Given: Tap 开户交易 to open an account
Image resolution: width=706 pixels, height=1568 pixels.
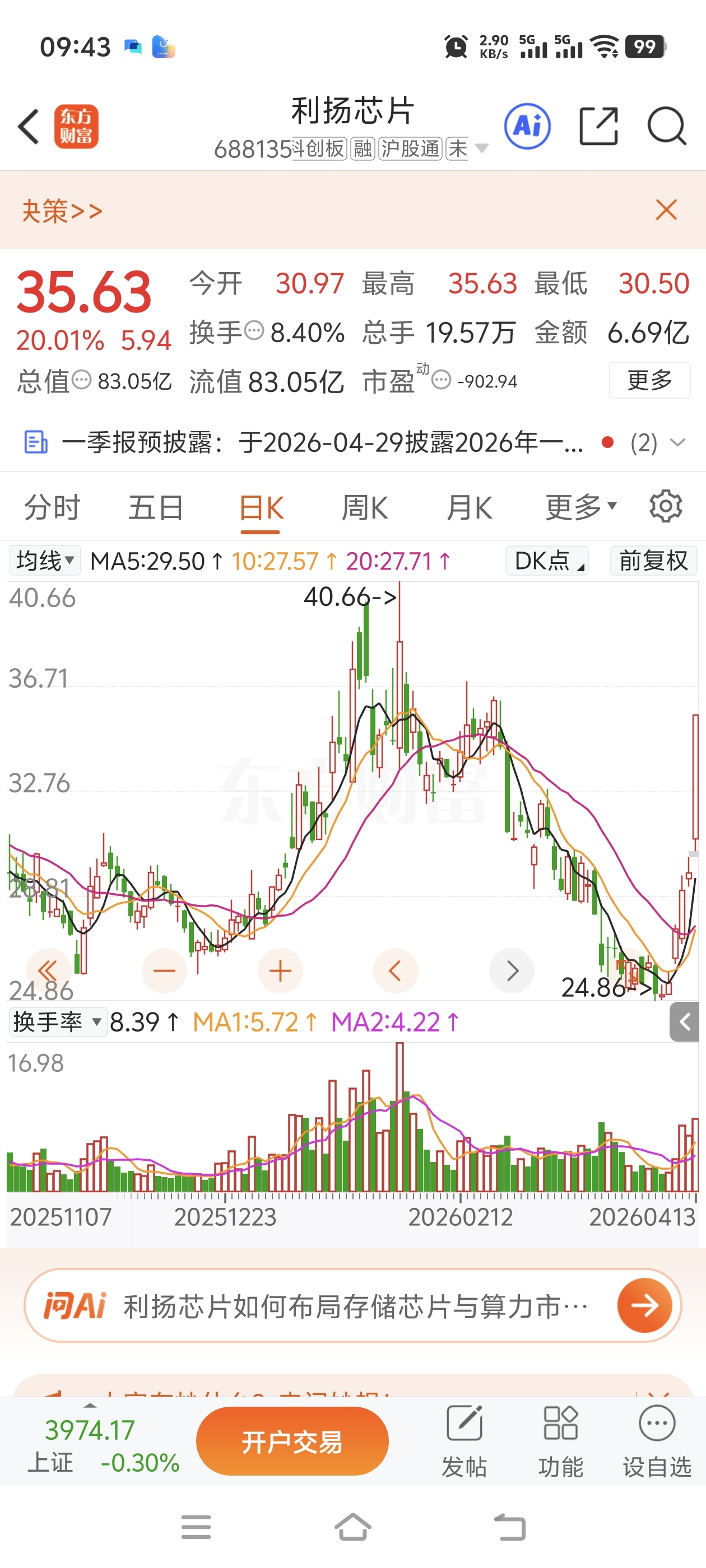Looking at the screenshot, I should click(292, 1441).
